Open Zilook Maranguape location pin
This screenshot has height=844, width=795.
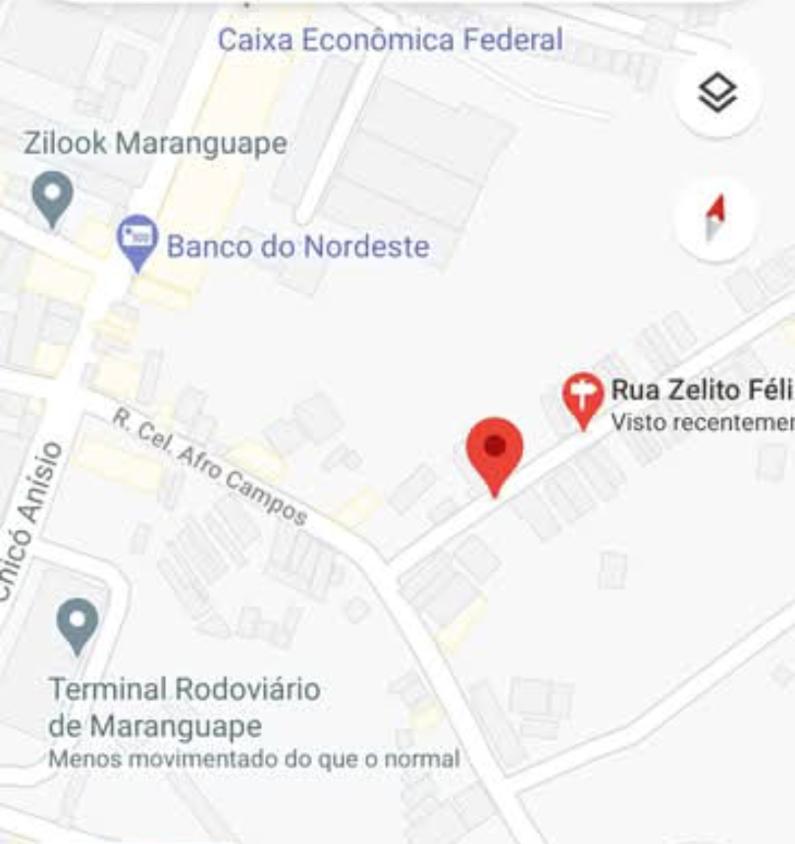tap(52, 196)
